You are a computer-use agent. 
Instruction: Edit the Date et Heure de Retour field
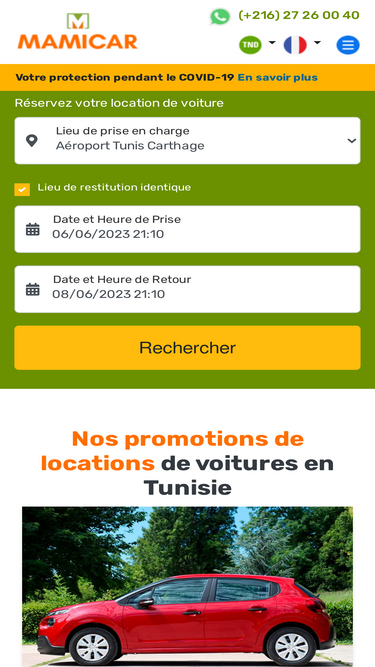188,289
